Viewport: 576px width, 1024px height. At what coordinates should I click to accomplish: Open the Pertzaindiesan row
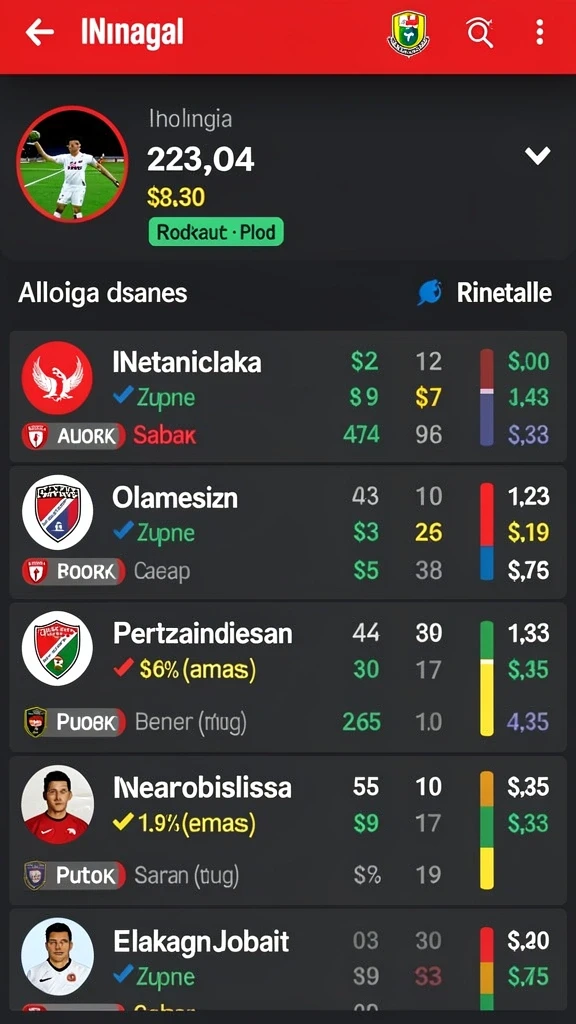pyautogui.click(x=288, y=677)
